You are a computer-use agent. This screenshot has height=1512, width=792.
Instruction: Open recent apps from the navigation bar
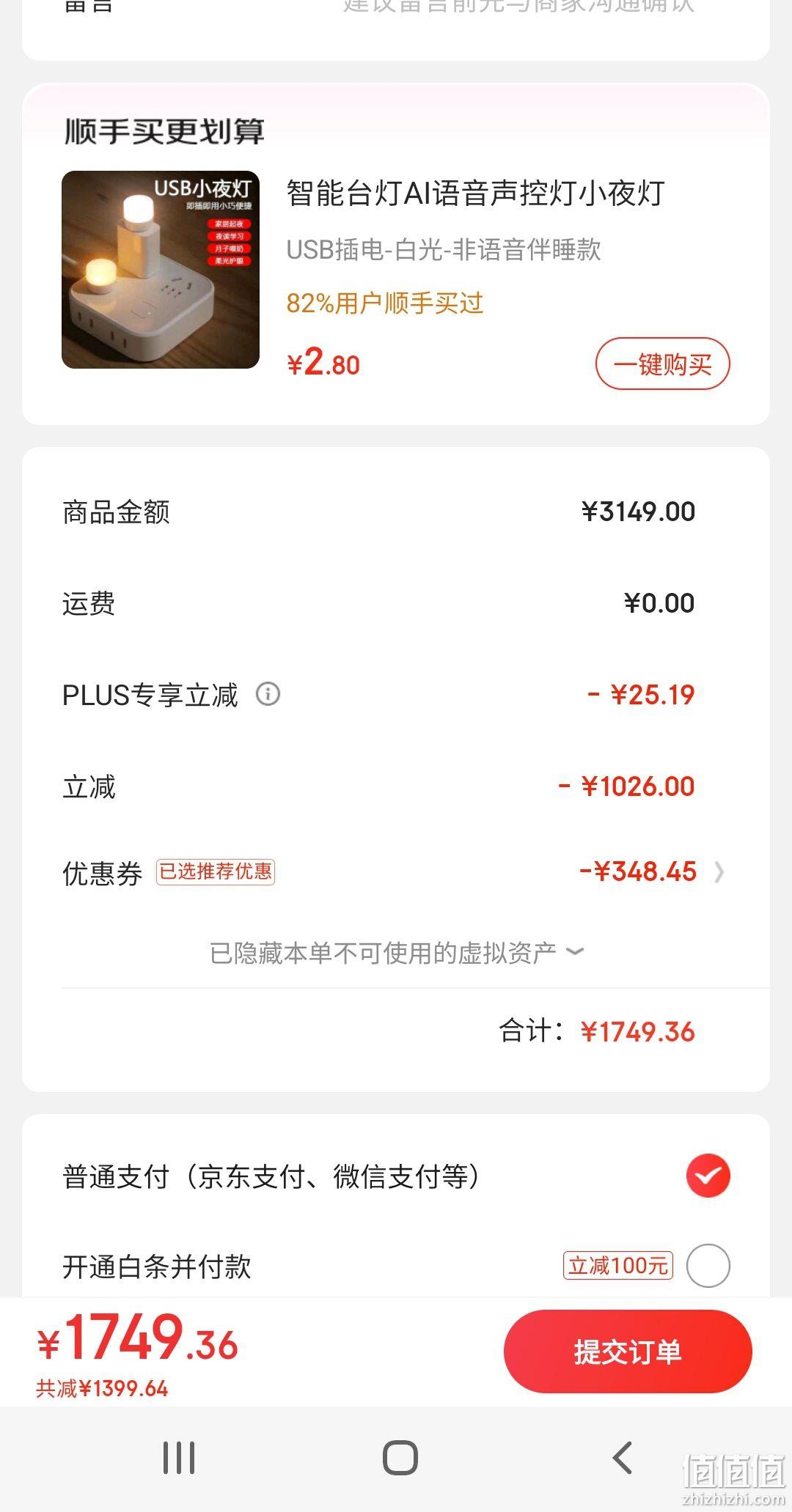tap(179, 1457)
